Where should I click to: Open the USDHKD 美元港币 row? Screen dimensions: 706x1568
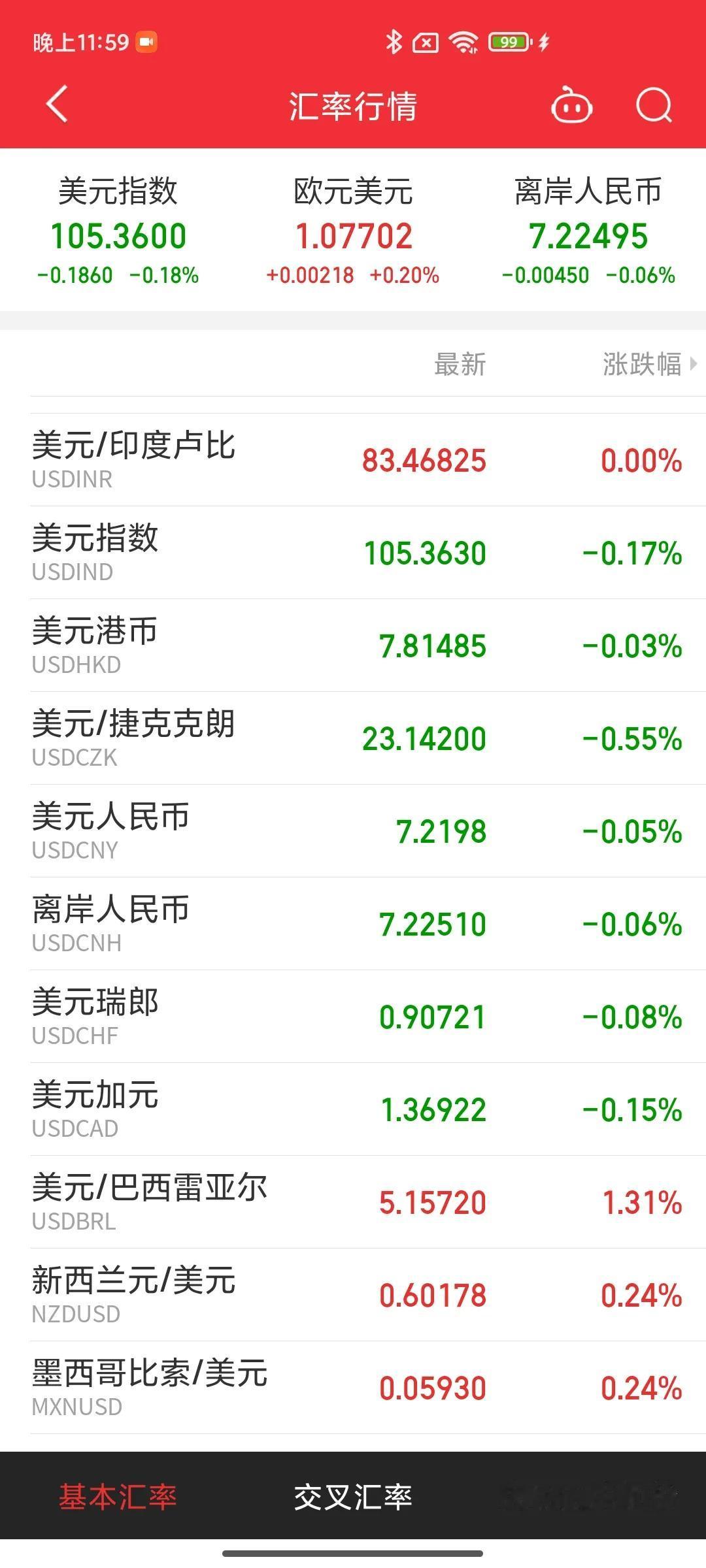tap(353, 645)
